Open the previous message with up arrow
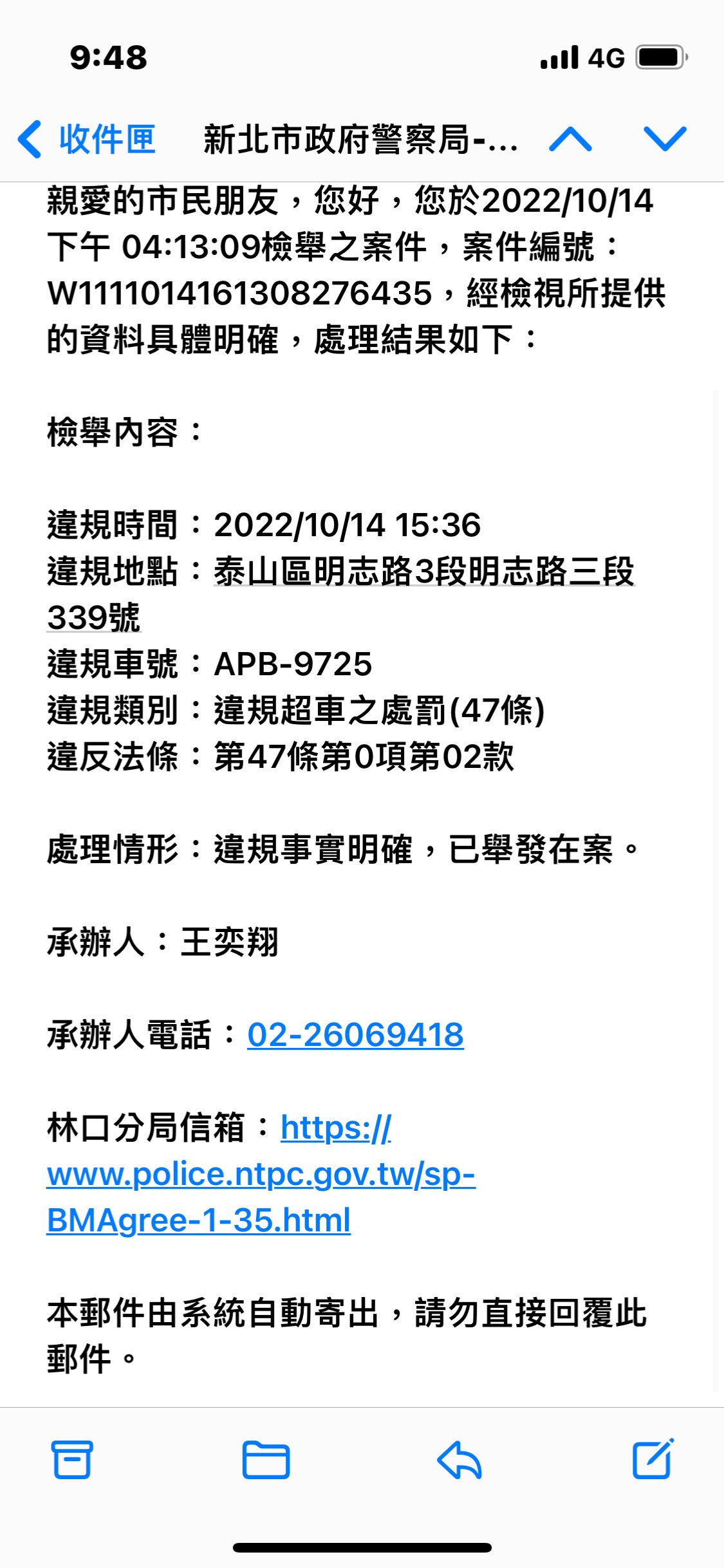Image resolution: width=724 pixels, height=1568 pixels. click(570, 138)
